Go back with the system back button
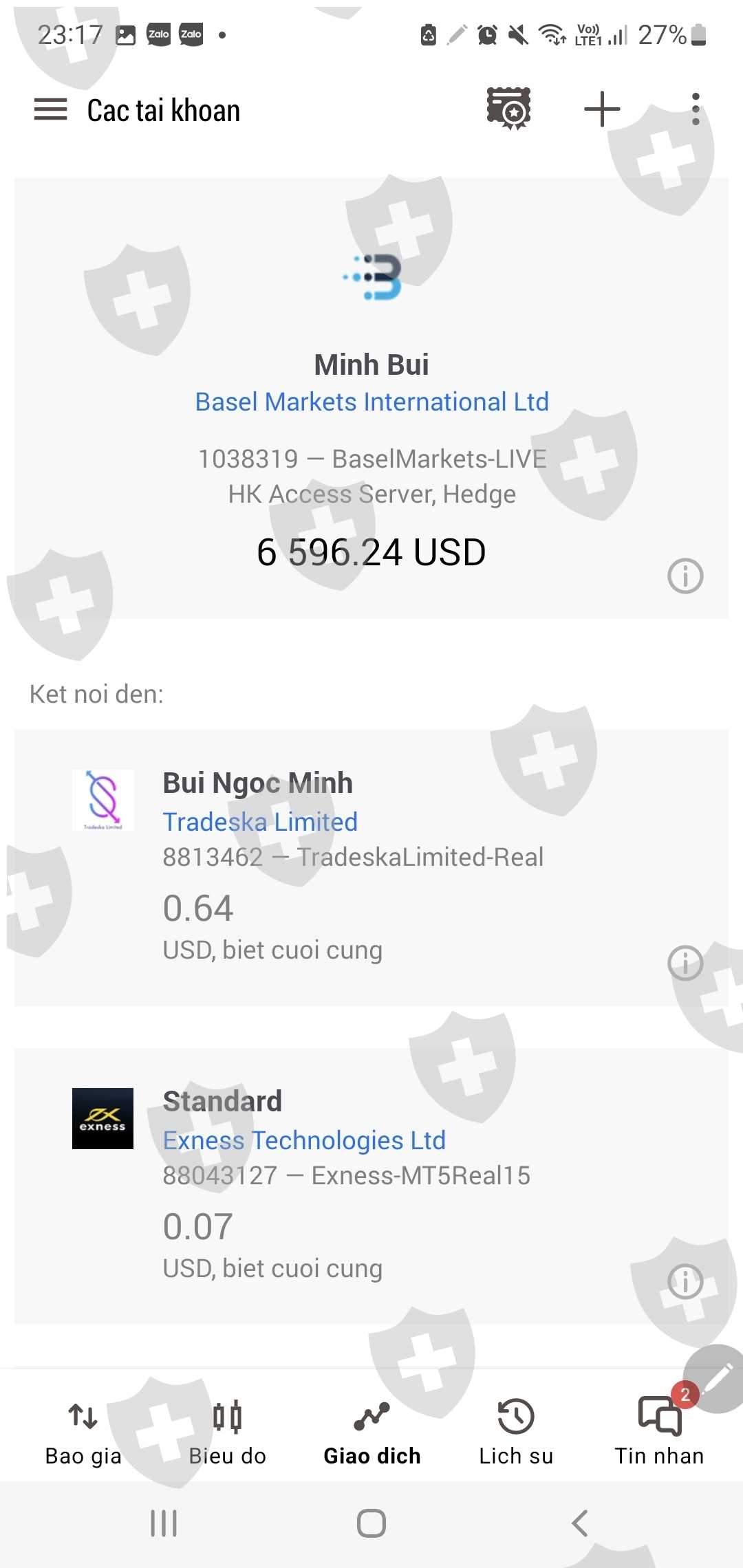 tap(580, 1523)
